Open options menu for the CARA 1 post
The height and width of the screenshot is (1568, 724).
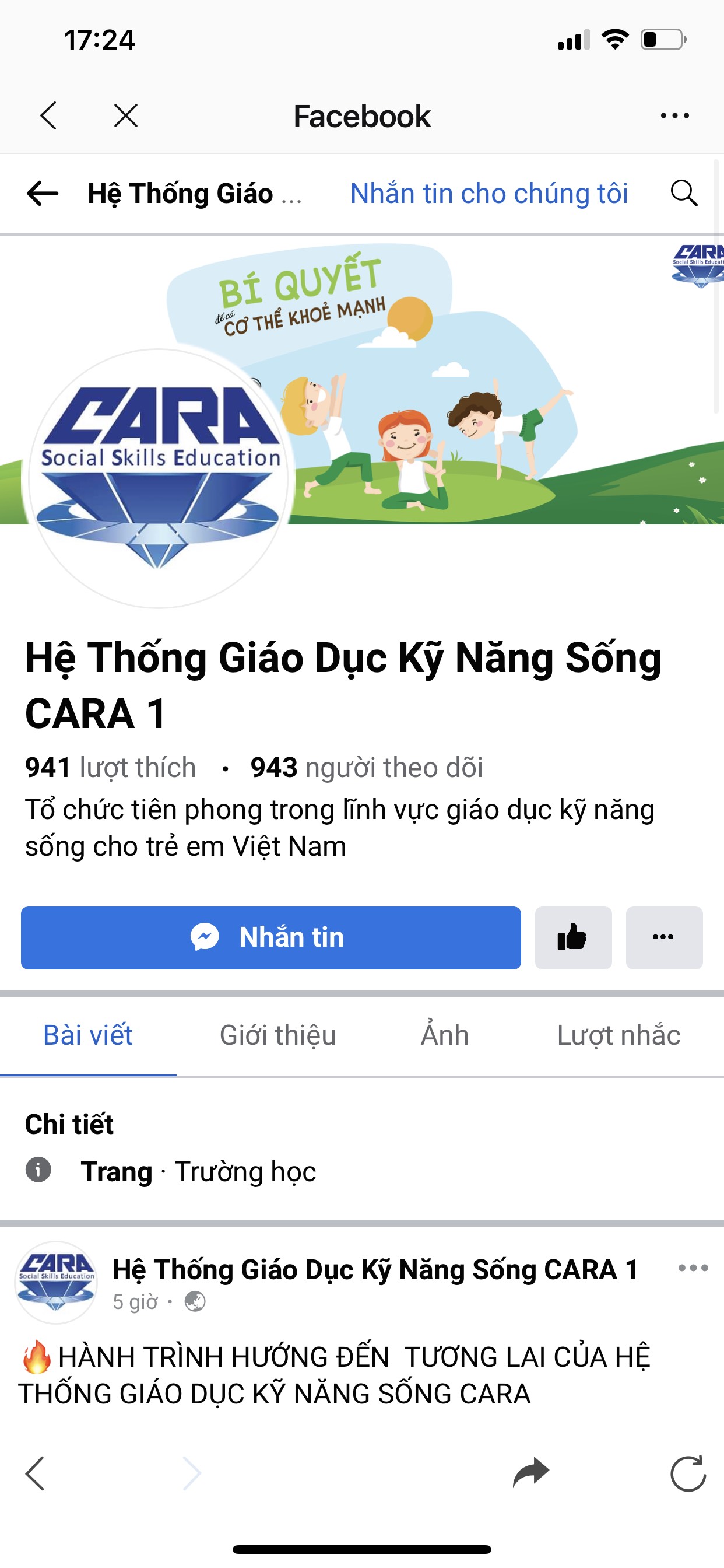tap(693, 1269)
